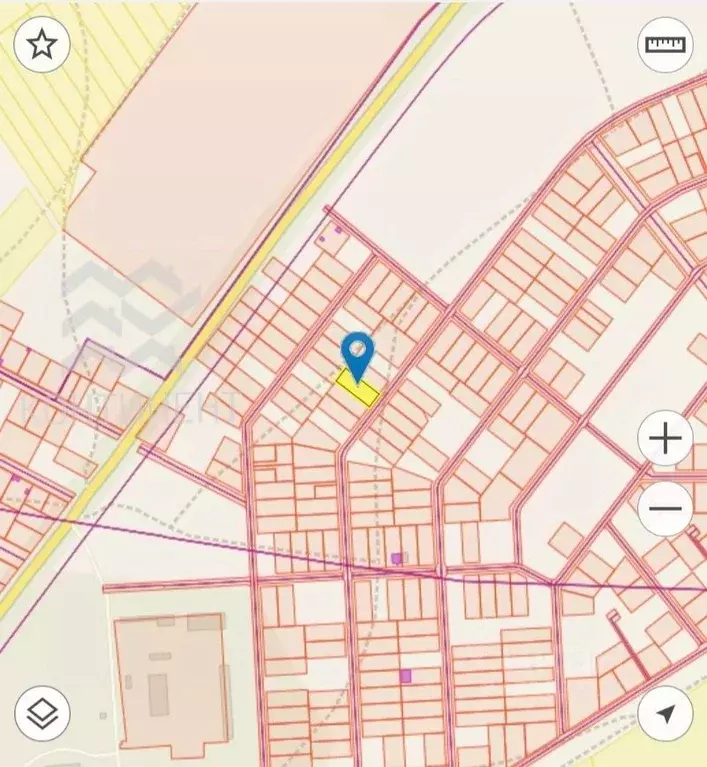
Task: Open the map layers selector
Action: (x=42, y=713)
